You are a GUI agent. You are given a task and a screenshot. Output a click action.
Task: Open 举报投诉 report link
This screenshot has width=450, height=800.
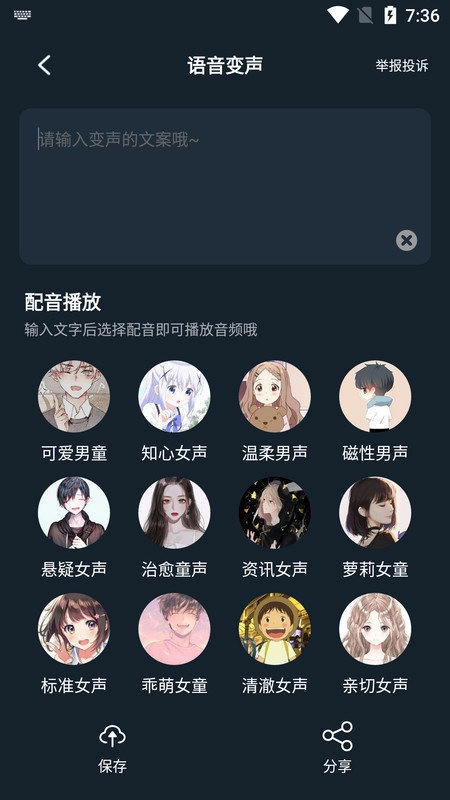point(402,66)
